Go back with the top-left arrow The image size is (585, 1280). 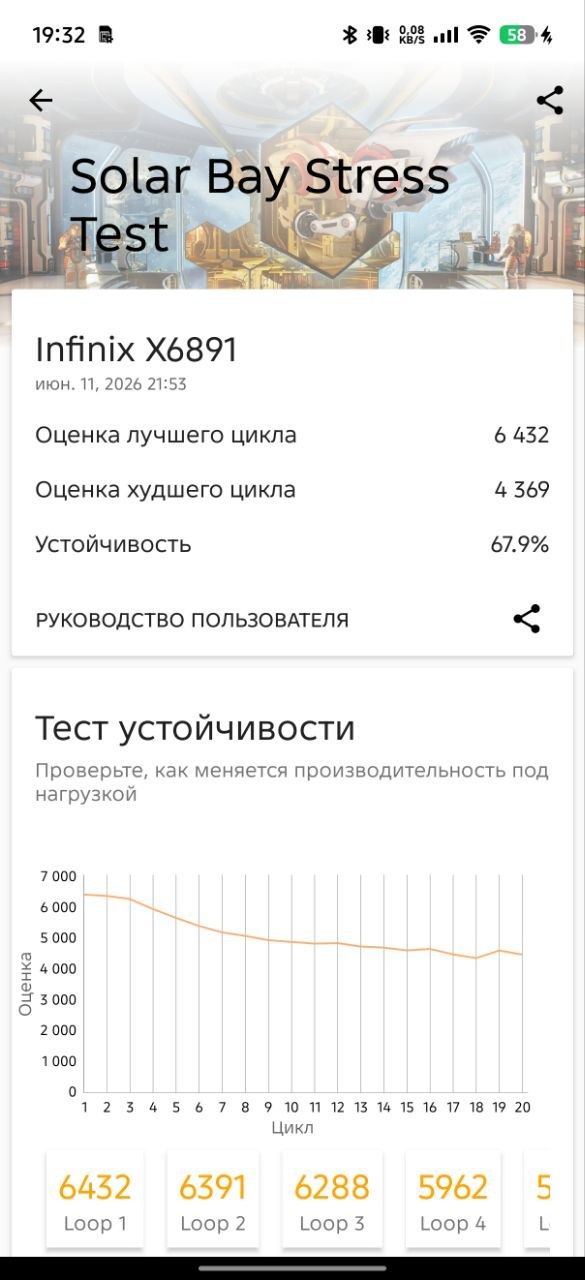(40, 100)
